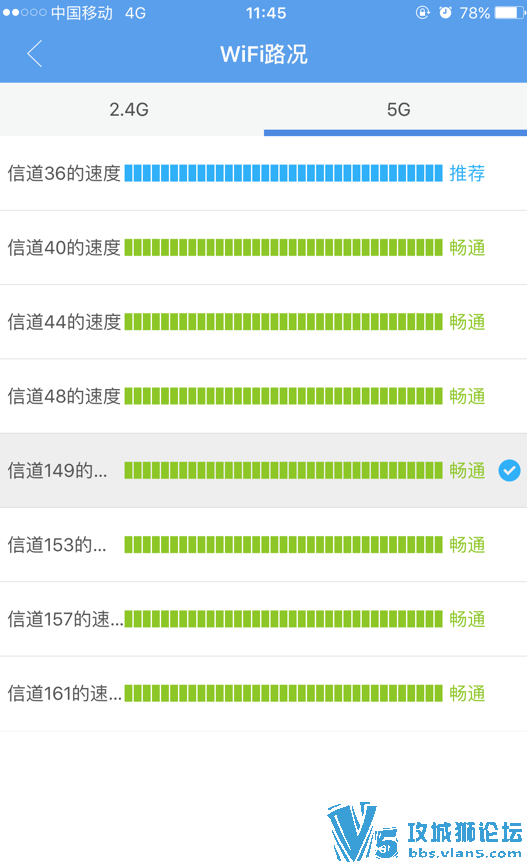Select channel 157 row
This screenshot has width=527, height=867.
[x=263, y=619]
